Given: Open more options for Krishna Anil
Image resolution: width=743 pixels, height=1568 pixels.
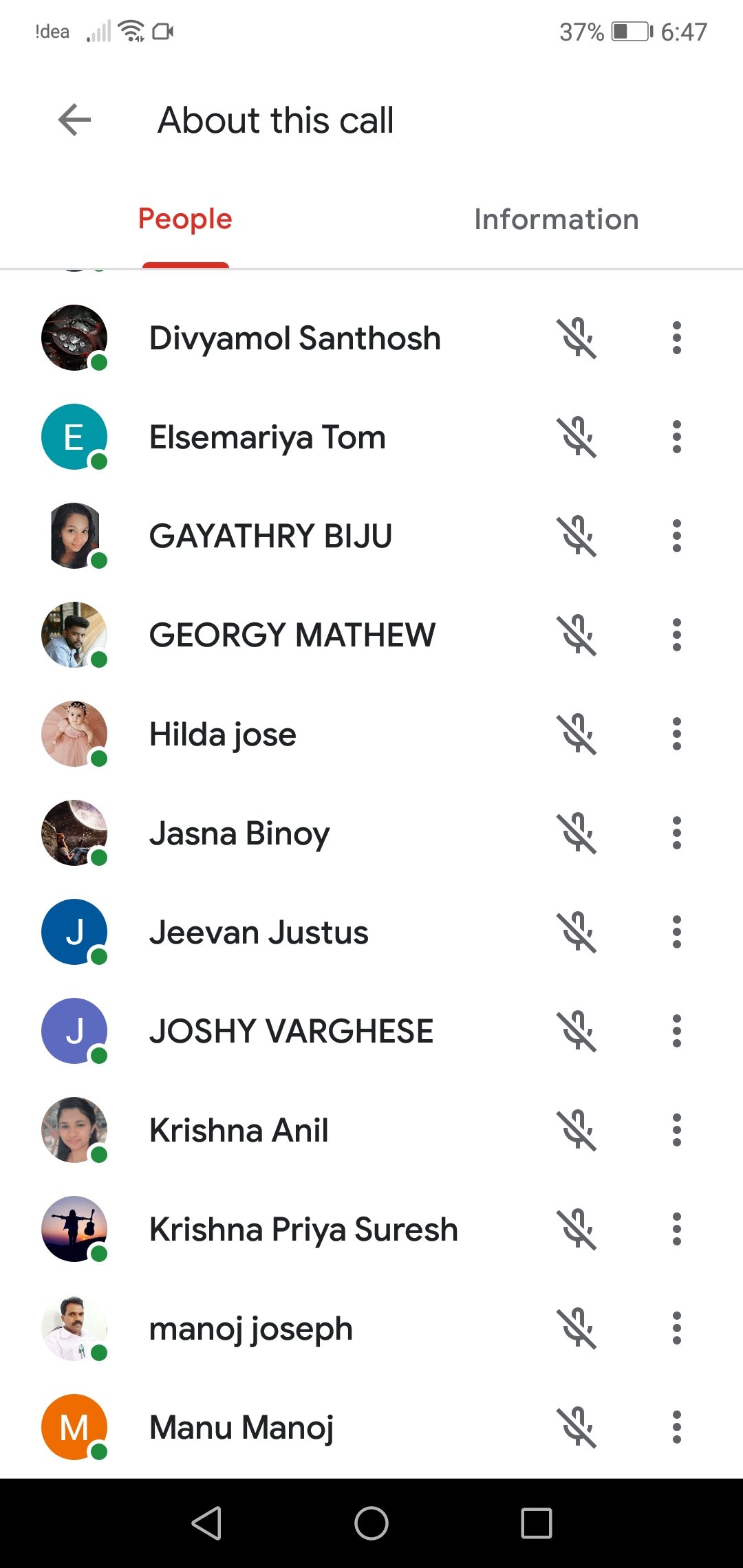Looking at the screenshot, I should tap(677, 1130).
